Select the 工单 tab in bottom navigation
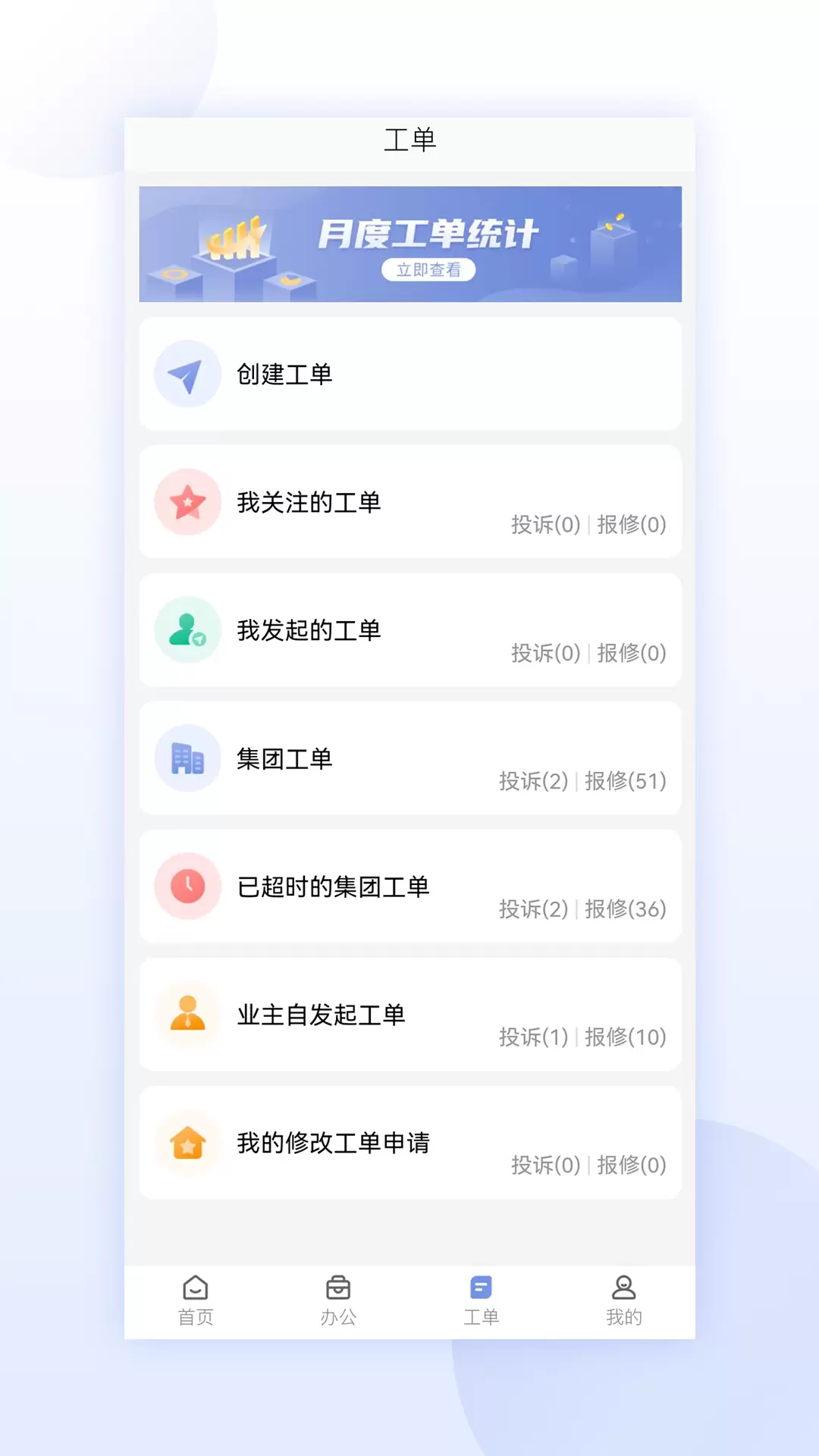Screen dimensions: 819x1456 tap(481, 1301)
